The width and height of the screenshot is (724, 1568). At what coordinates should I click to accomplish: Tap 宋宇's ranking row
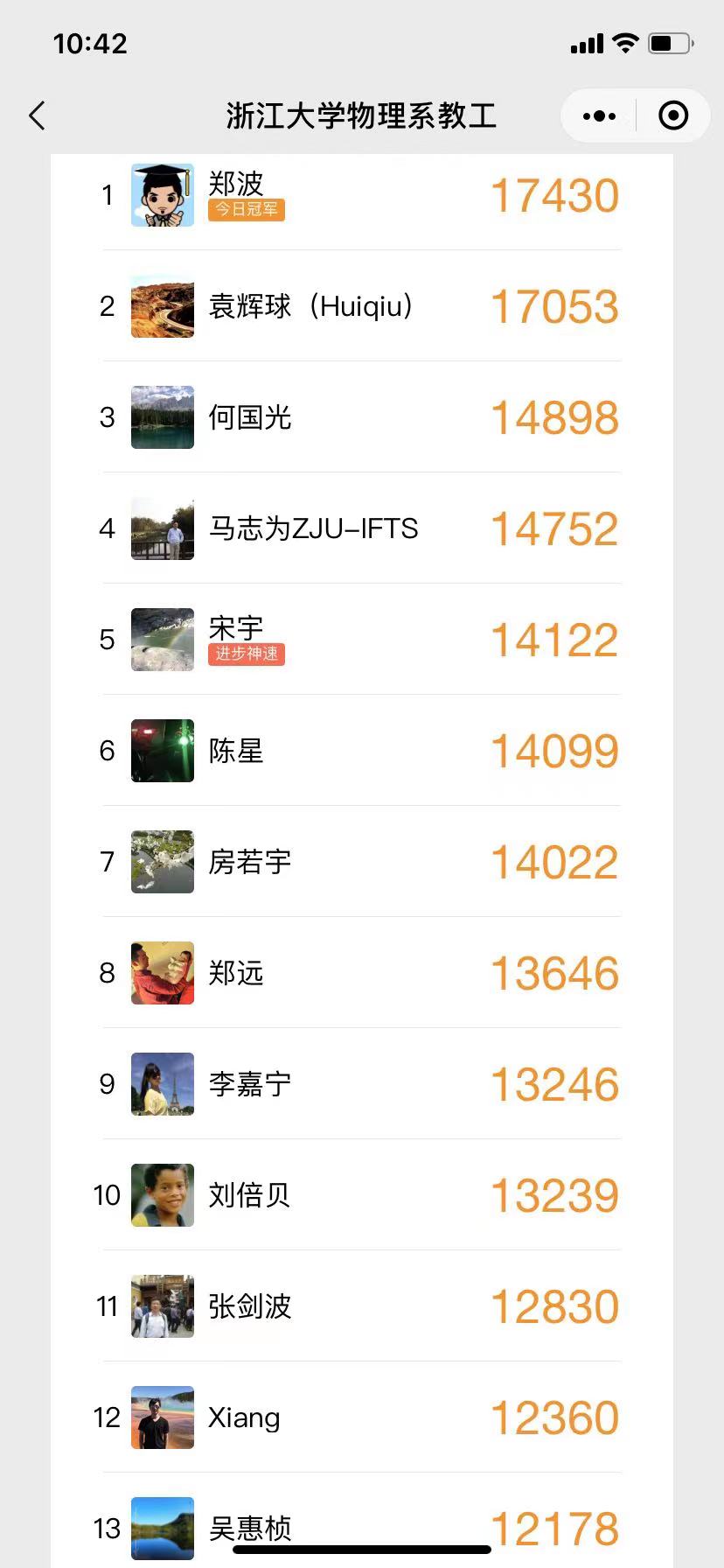click(x=361, y=640)
